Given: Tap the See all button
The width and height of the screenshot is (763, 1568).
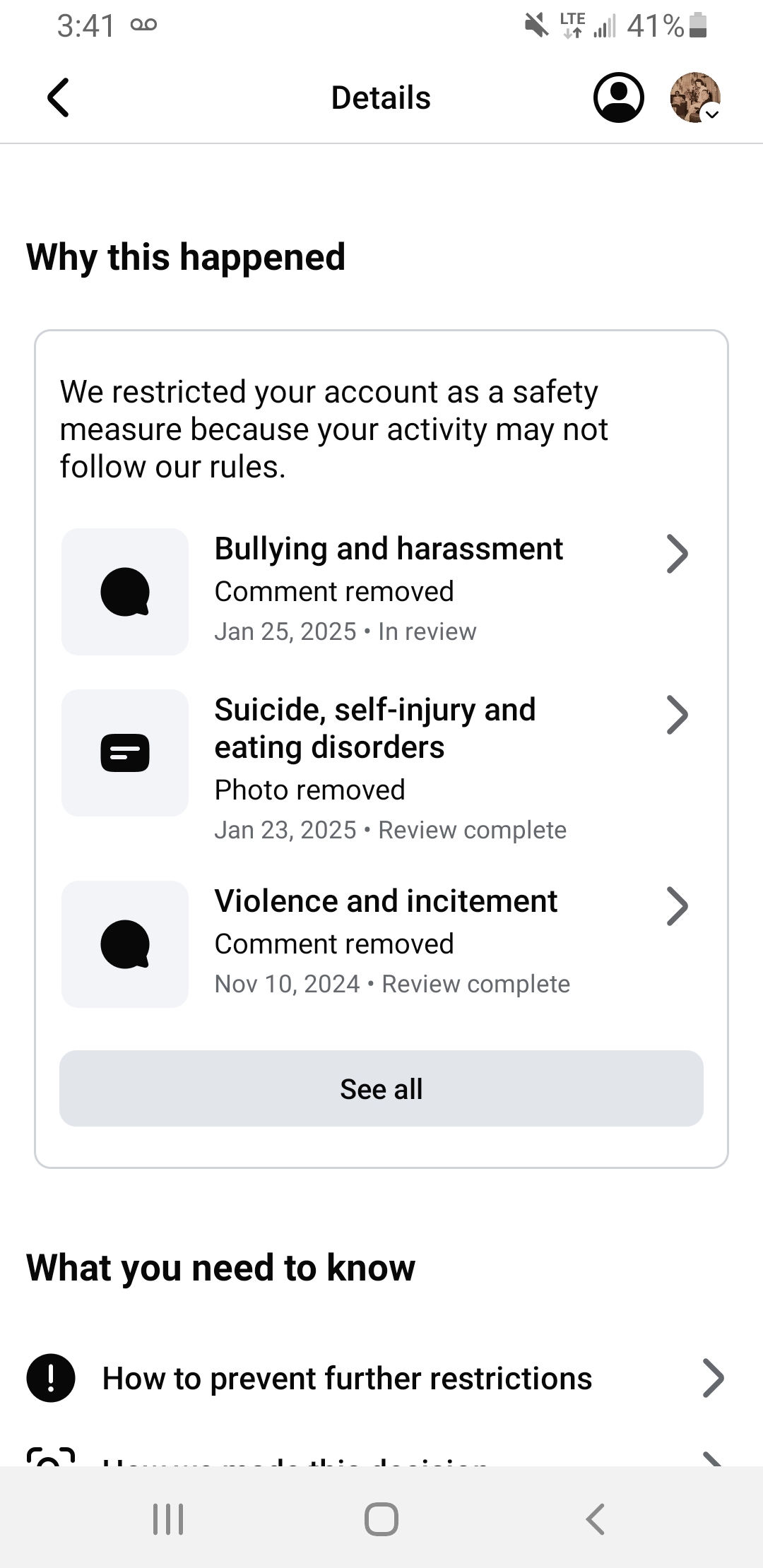Looking at the screenshot, I should [381, 1088].
